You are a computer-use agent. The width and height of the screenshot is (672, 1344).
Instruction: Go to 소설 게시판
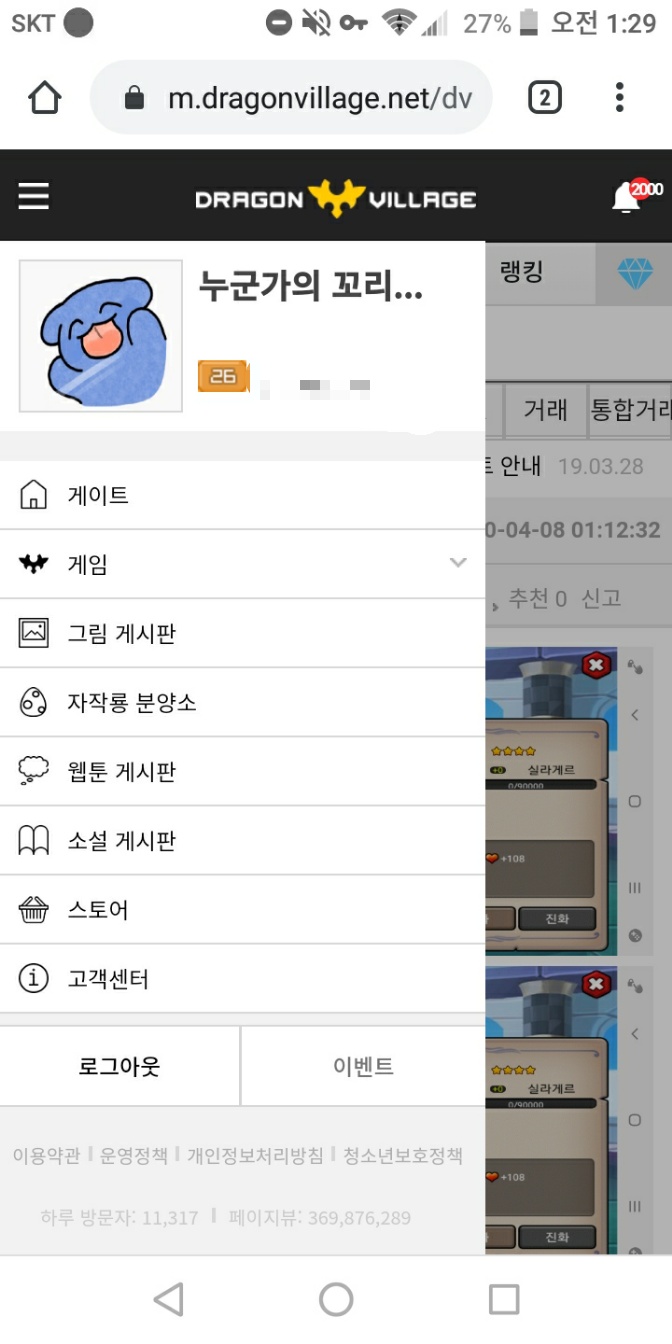(x=121, y=841)
